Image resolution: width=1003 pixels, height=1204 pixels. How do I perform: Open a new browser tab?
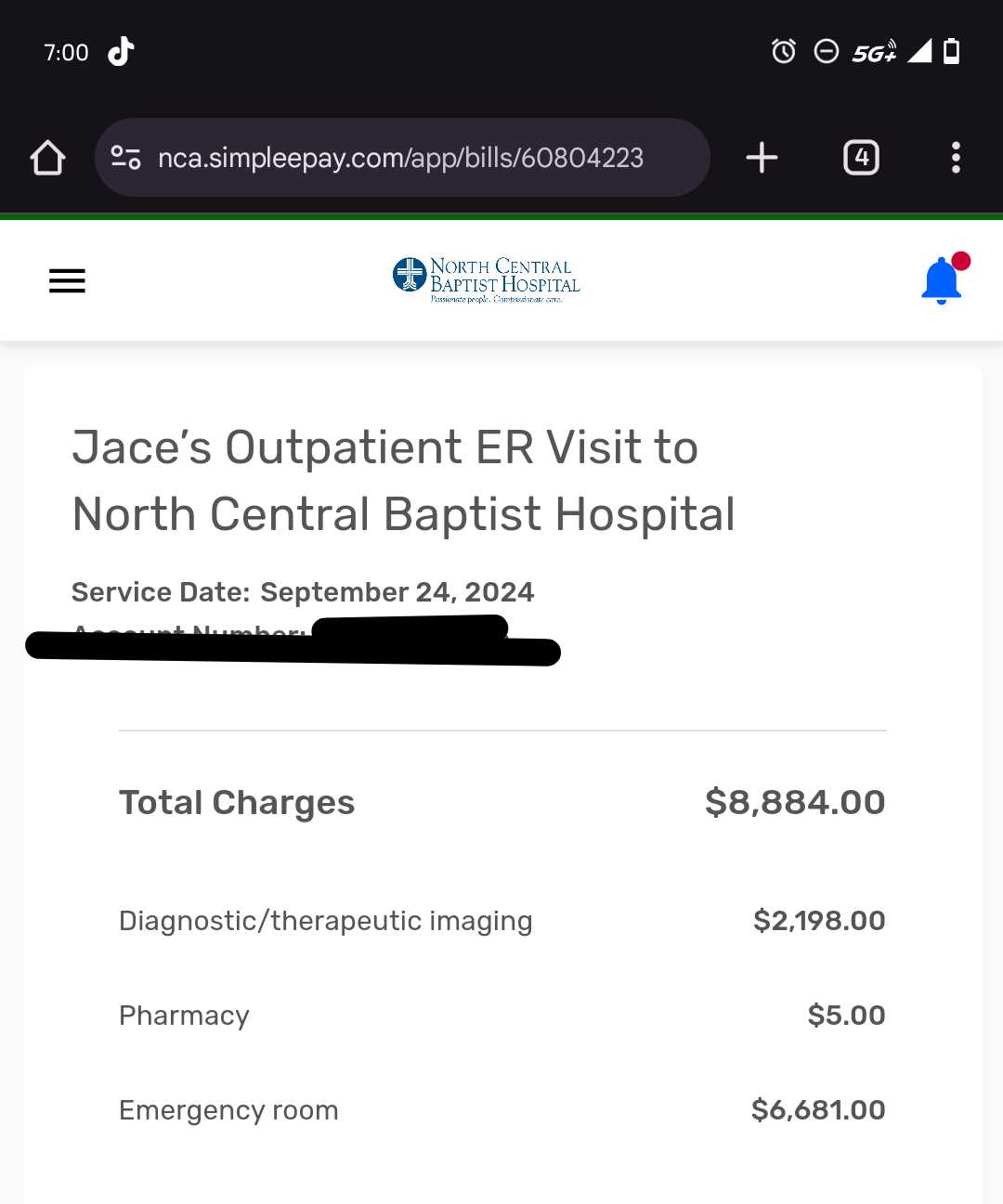(762, 158)
